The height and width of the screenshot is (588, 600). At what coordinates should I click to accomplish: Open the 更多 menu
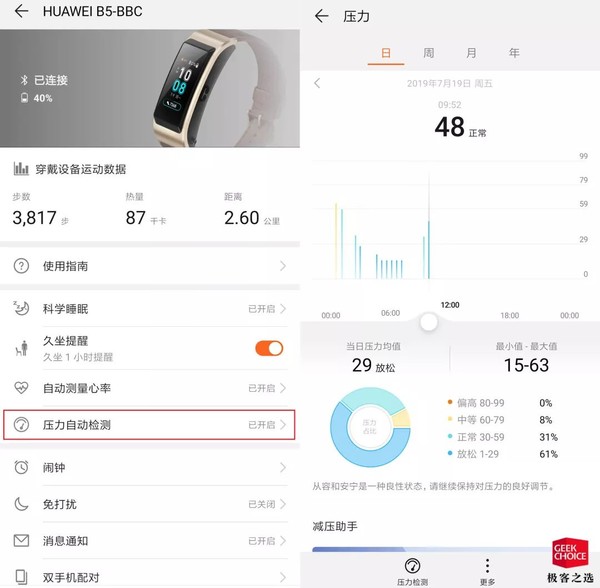click(487, 571)
